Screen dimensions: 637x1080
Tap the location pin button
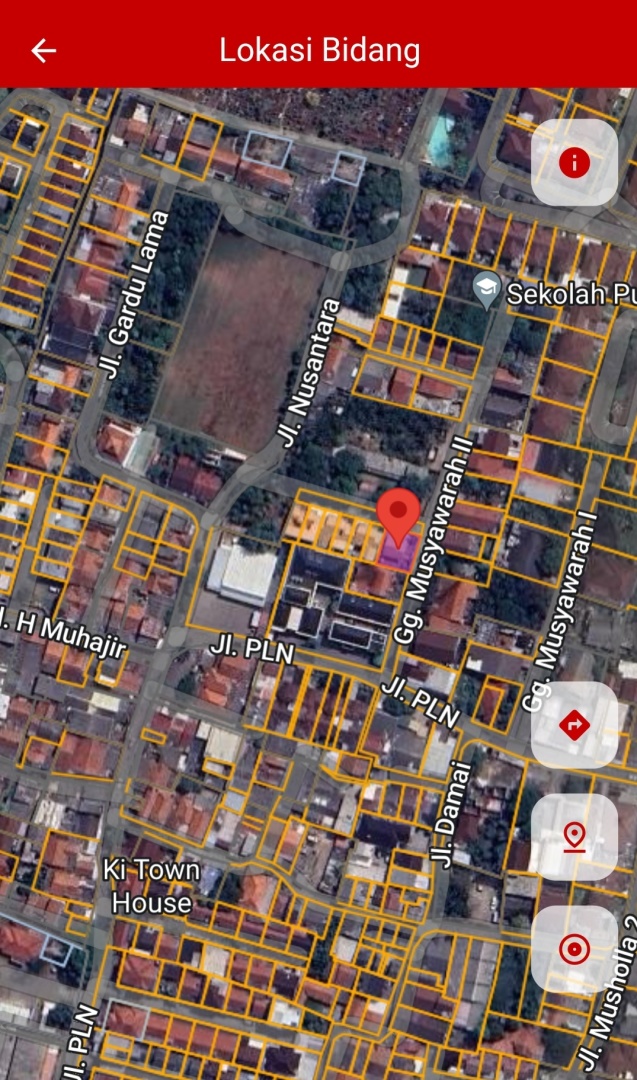point(574,837)
